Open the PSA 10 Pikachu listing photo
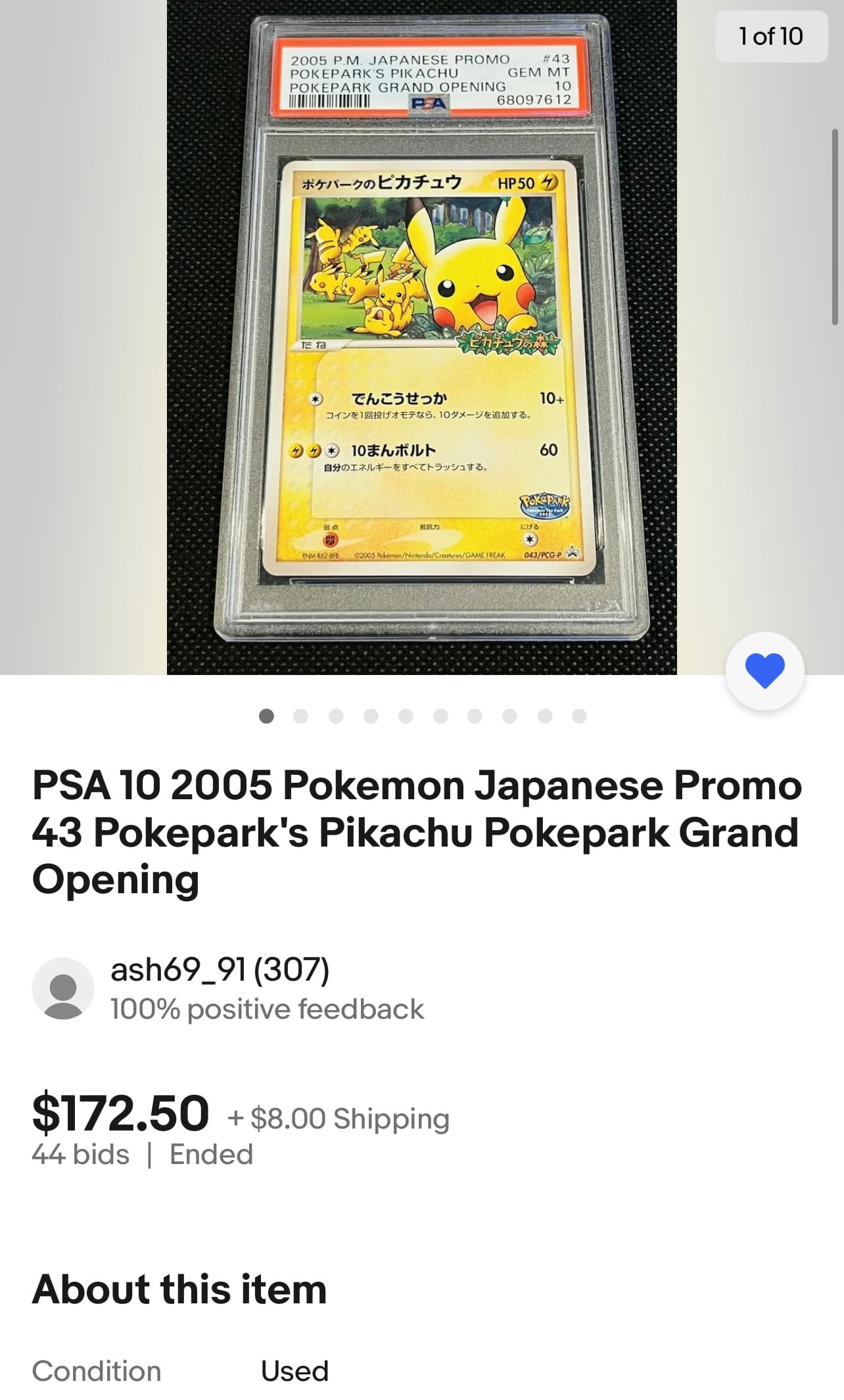Viewport: 844px width, 1400px height. 421,337
